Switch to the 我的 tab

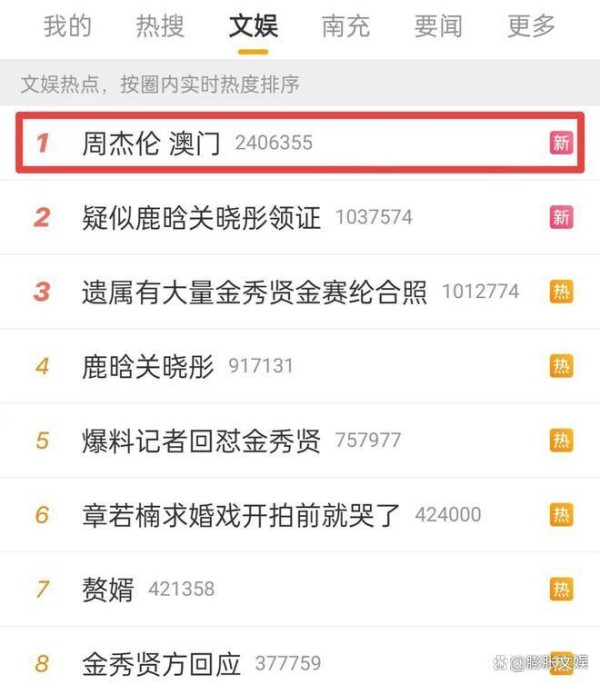pyautogui.click(x=67, y=25)
